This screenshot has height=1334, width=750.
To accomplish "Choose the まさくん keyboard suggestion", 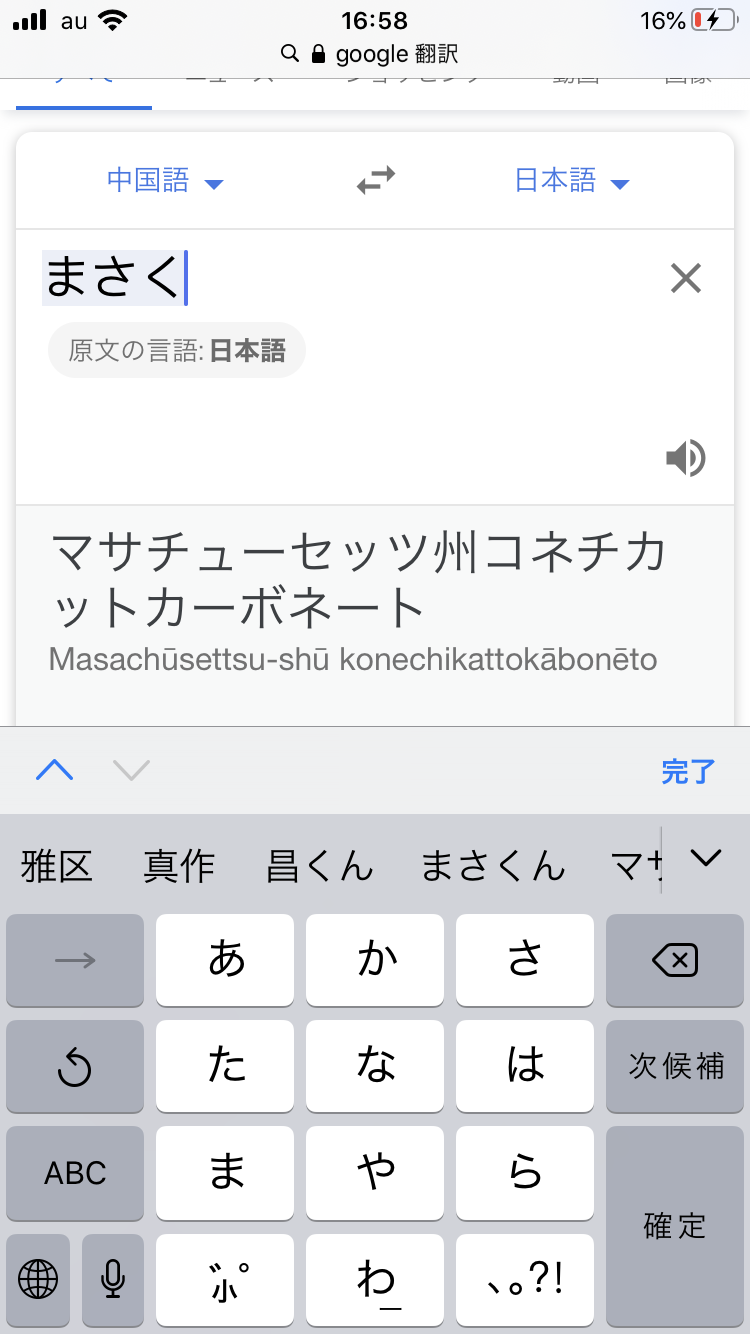I will (x=493, y=865).
